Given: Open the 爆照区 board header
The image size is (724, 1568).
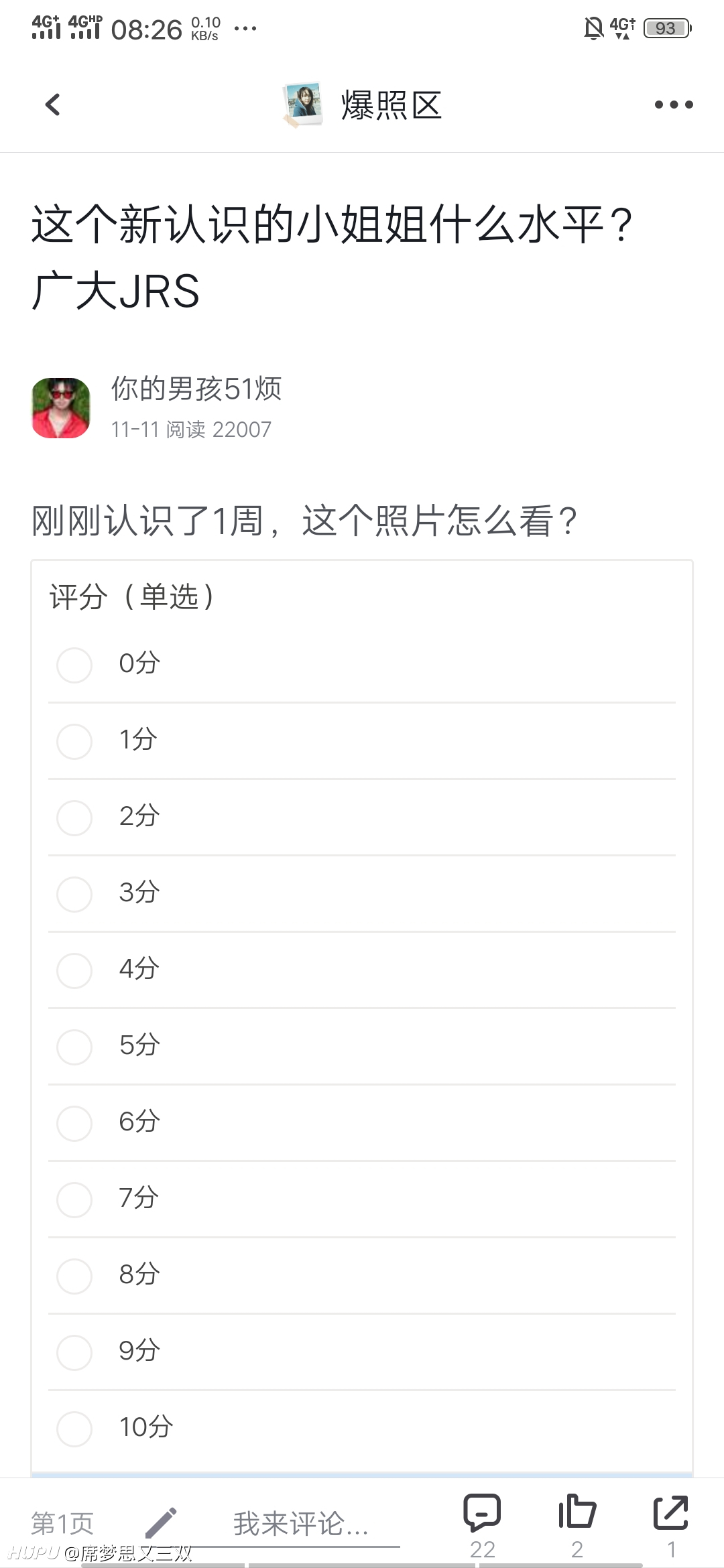Looking at the screenshot, I should click(362, 105).
